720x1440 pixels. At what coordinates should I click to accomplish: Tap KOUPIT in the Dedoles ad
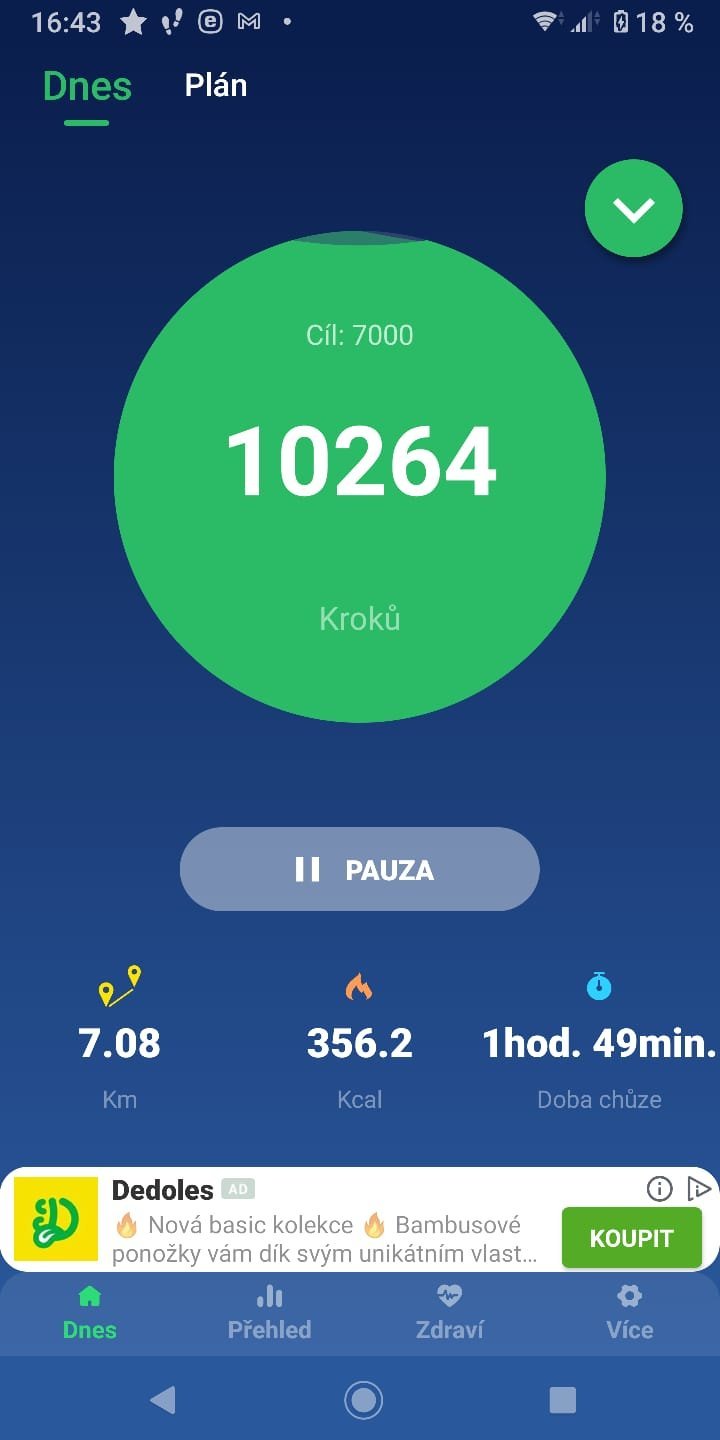pyautogui.click(x=631, y=1238)
